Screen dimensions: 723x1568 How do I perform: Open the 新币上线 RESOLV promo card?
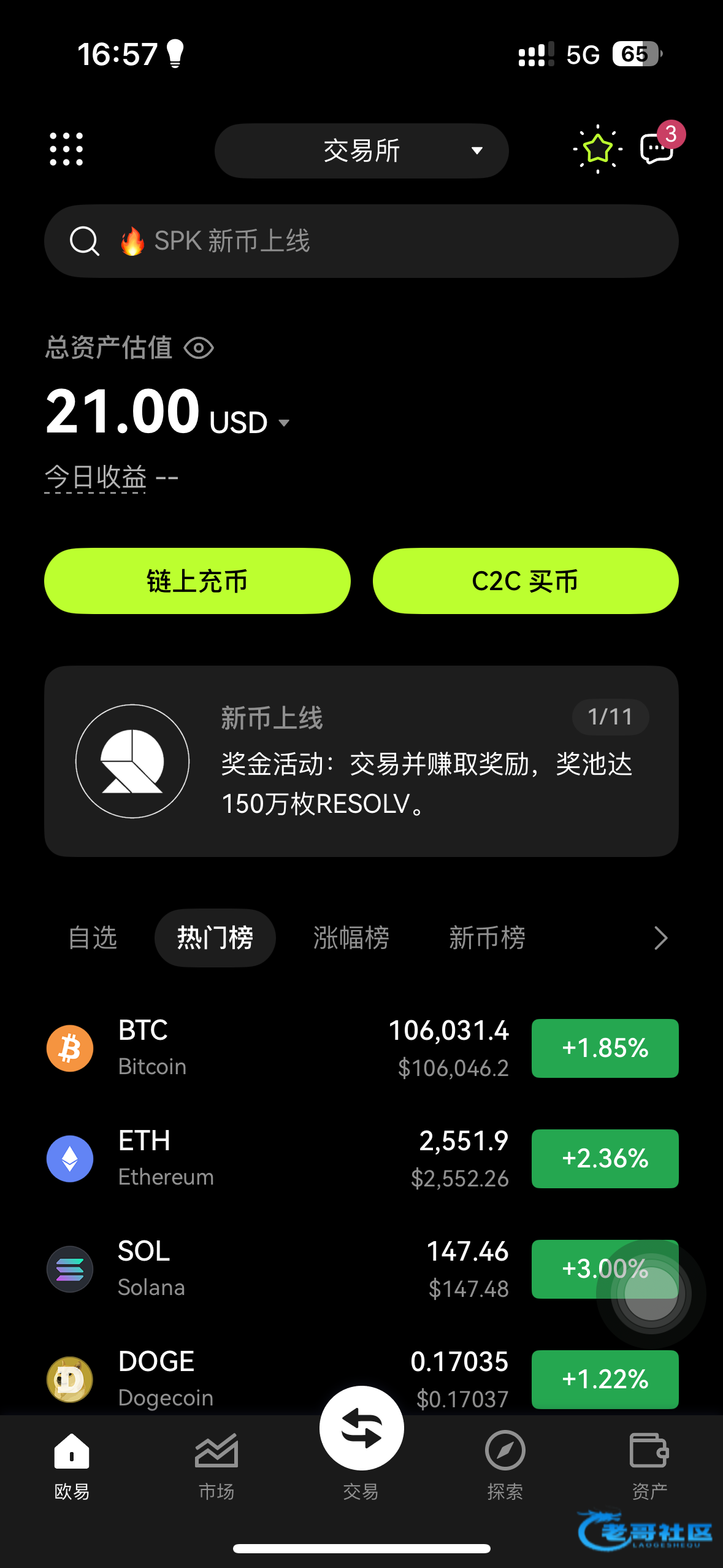(x=361, y=761)
